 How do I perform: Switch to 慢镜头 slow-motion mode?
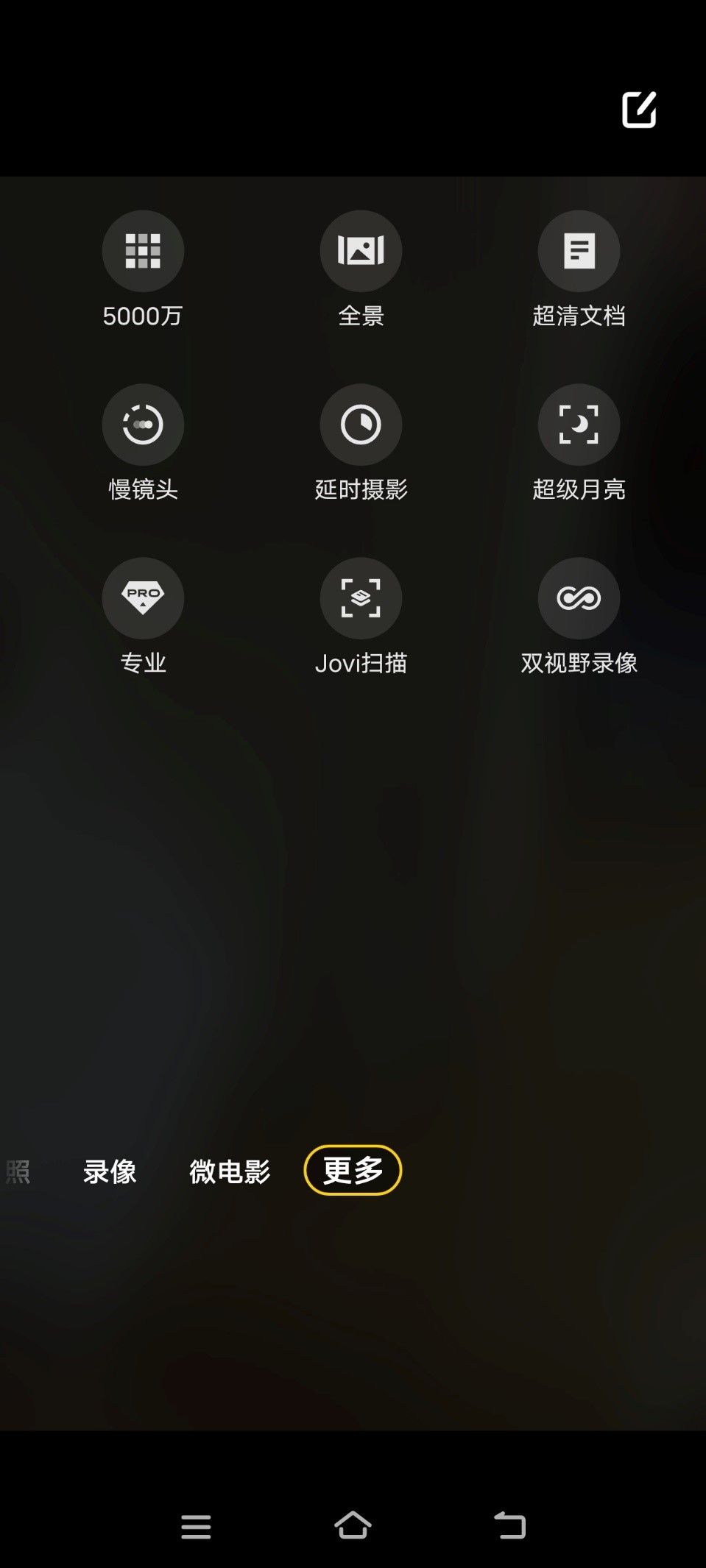(x=143, y=425)
